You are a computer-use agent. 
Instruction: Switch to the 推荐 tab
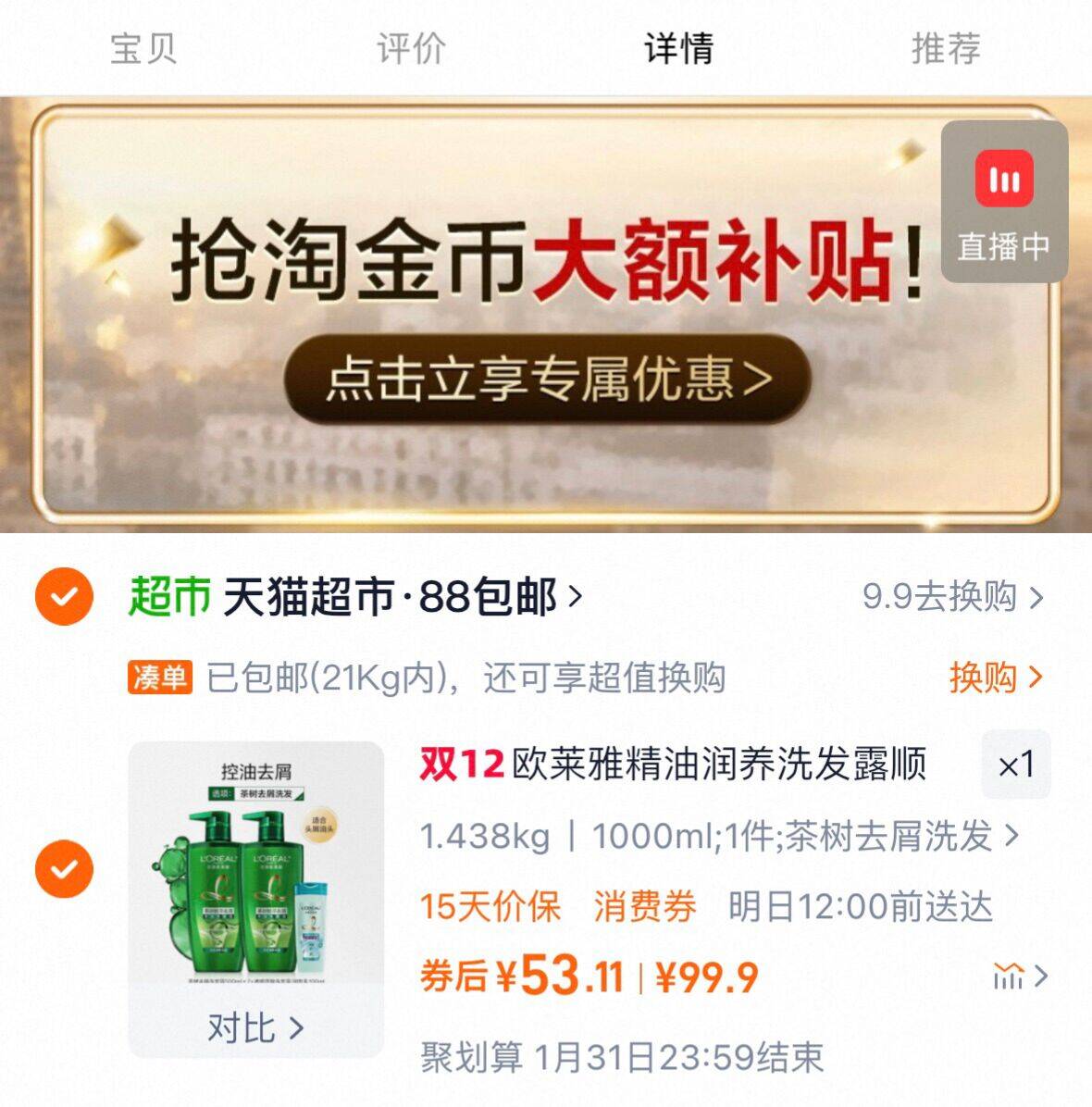[x=945, y=48]
